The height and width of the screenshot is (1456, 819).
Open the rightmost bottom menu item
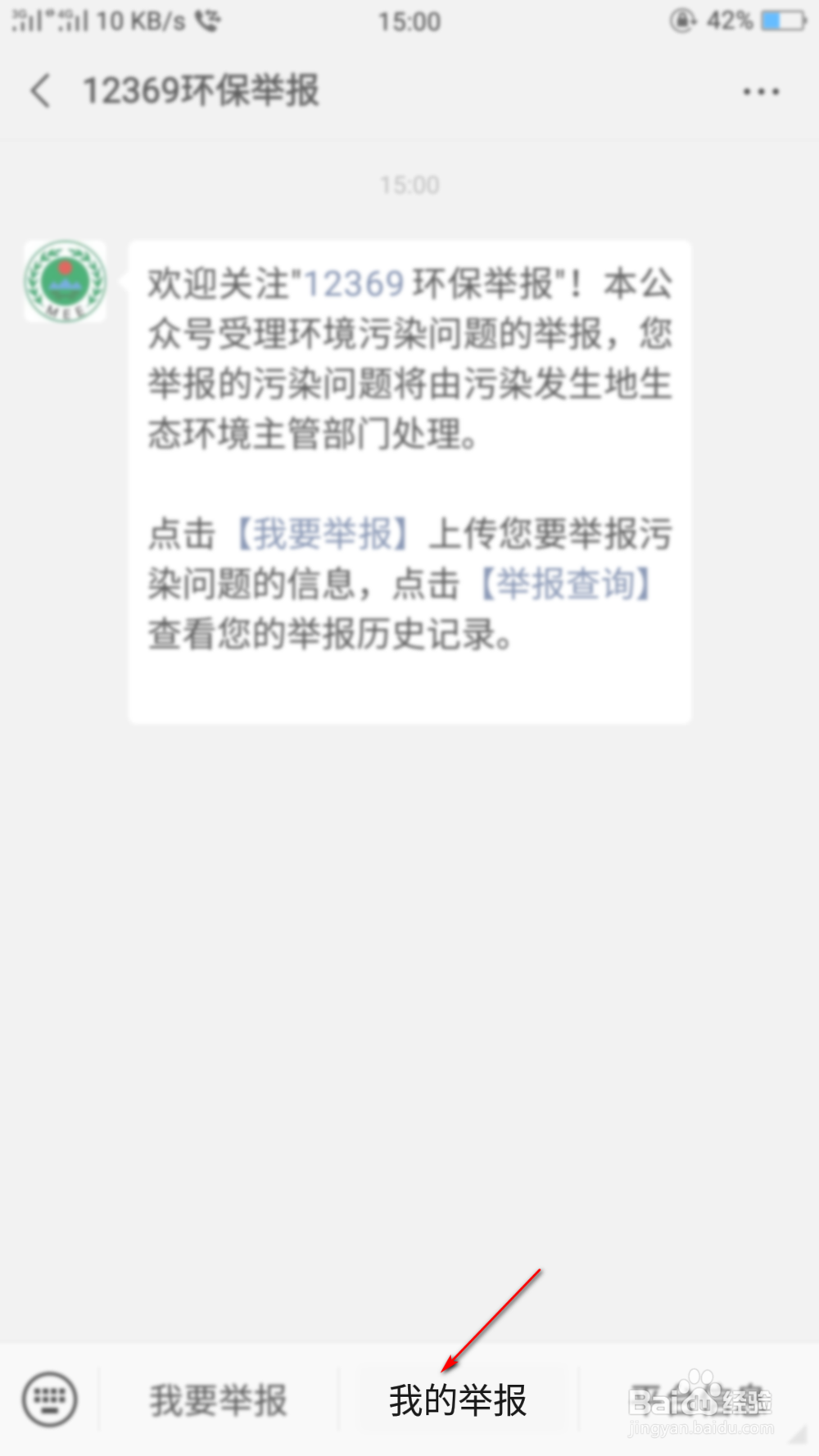coord(700,1399)
